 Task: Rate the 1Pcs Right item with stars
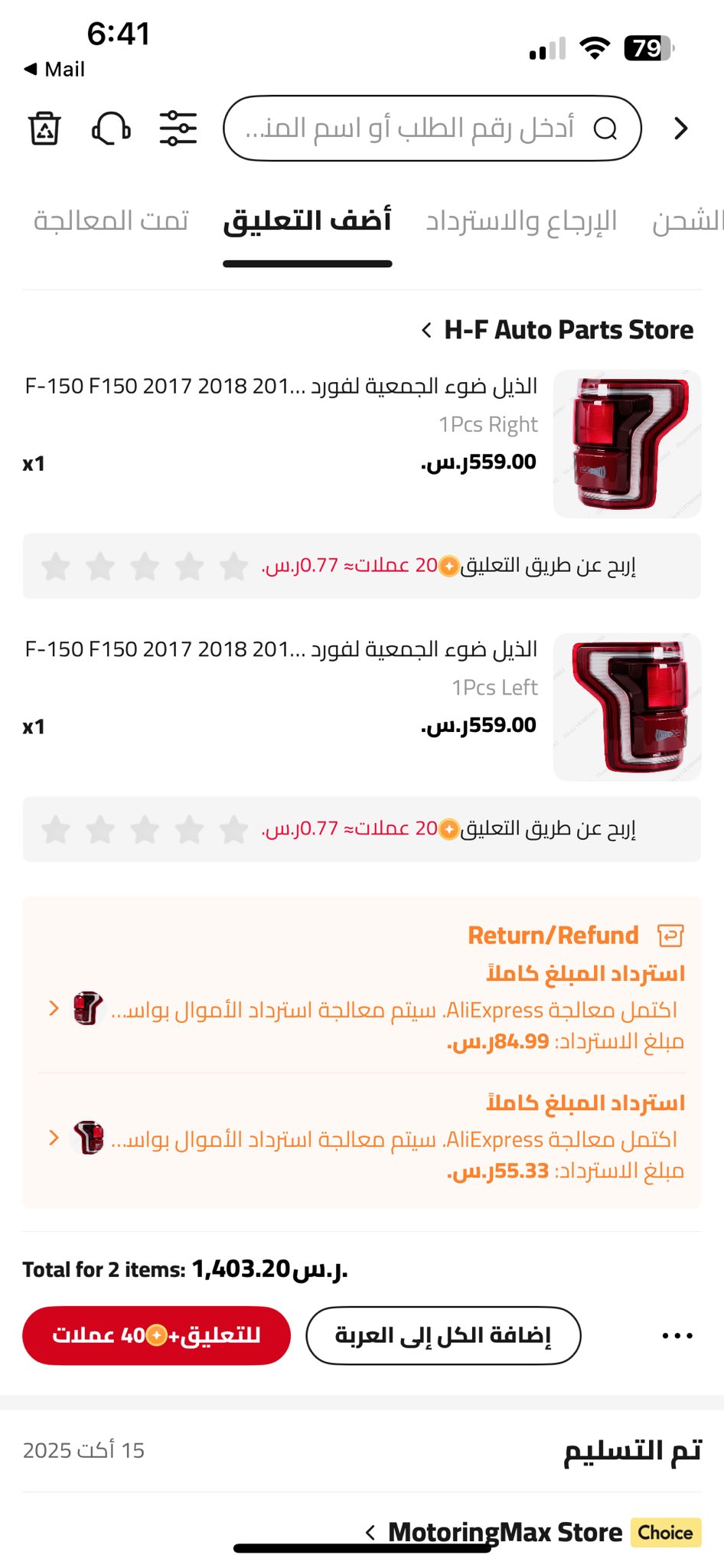pos(145,567)
